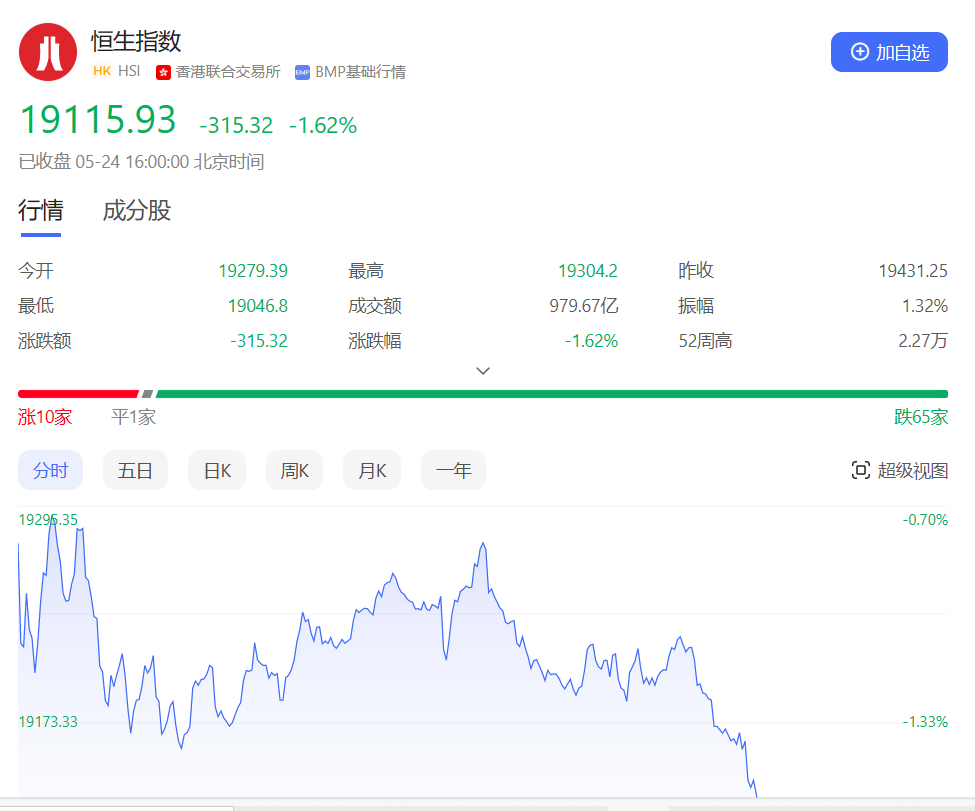This screenshot has width=975, height=811.
Task: Open 超级视图 full-screen chart view
Action: pyautogui.click(x=899, y=470)
